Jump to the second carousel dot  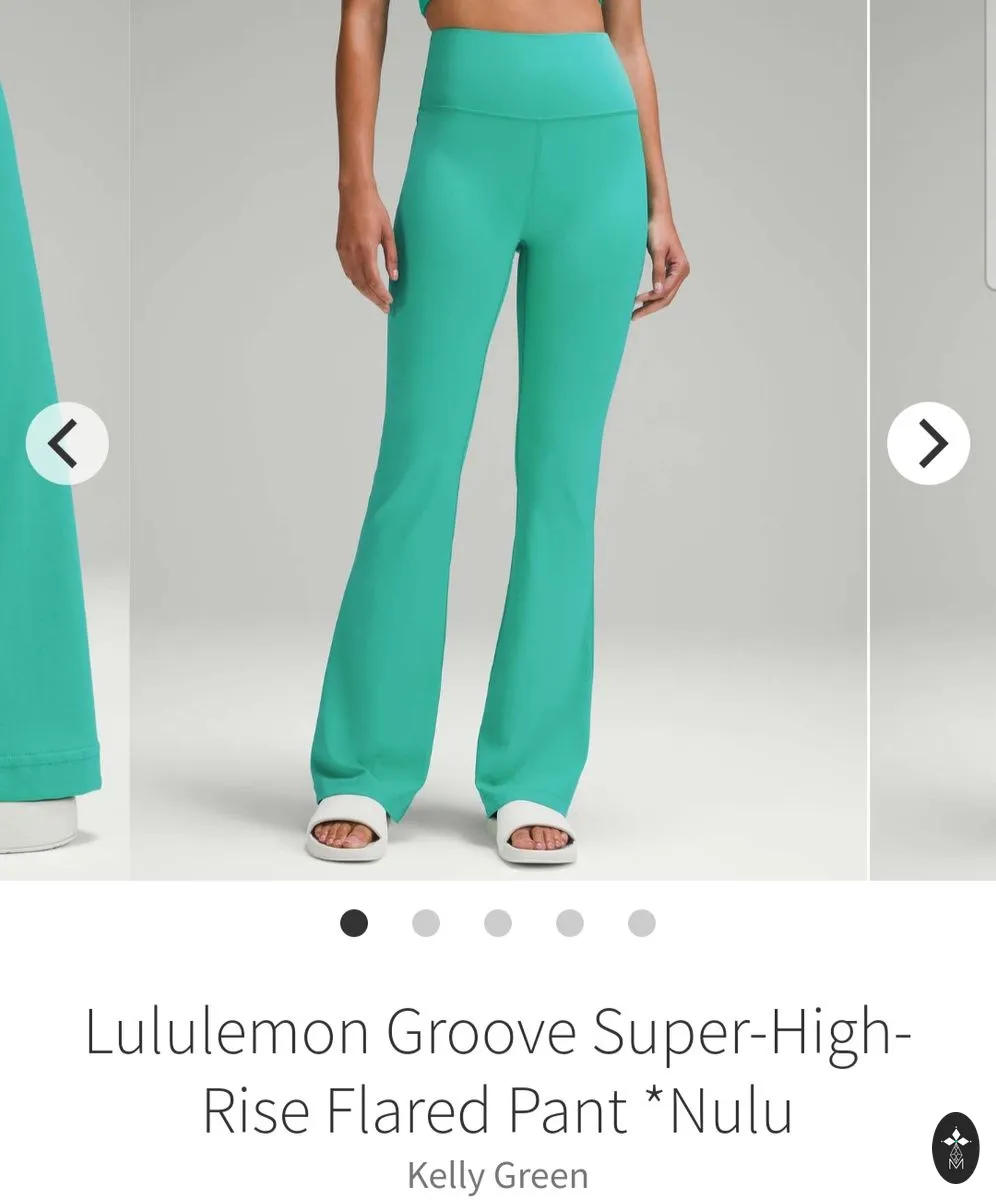coord(426,923)
